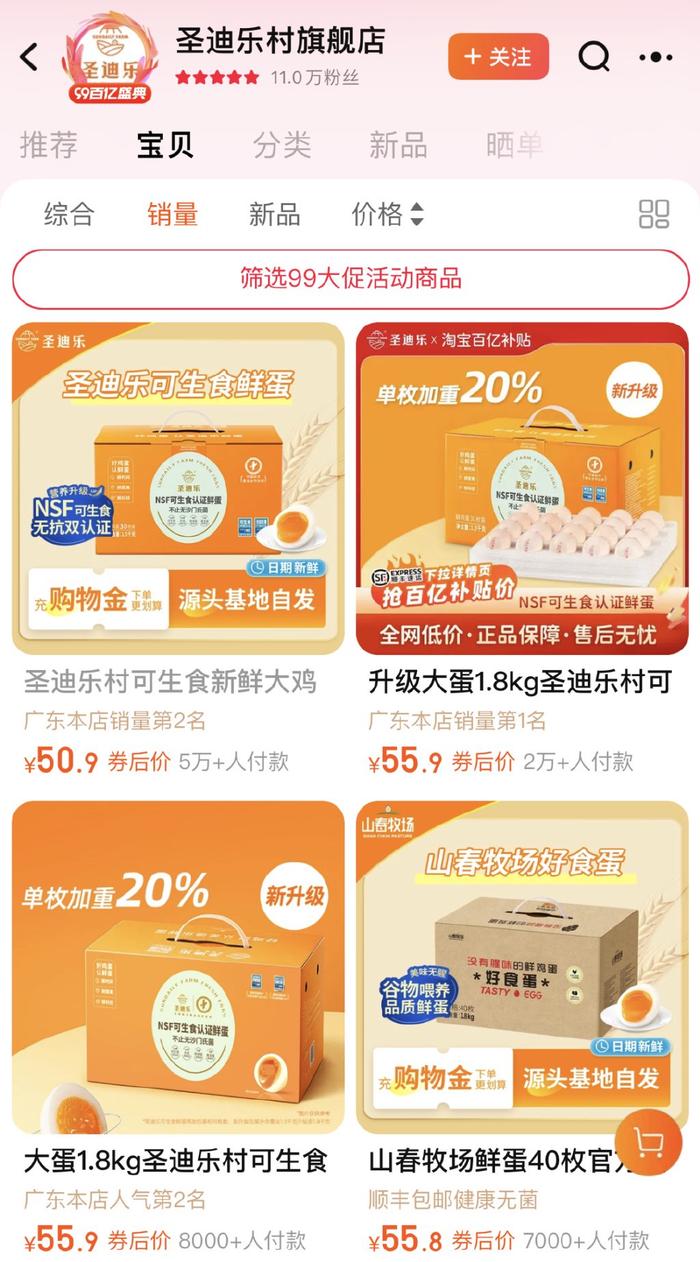Sort products by 销量
The image size is (700, 1262).
point(172,213)
